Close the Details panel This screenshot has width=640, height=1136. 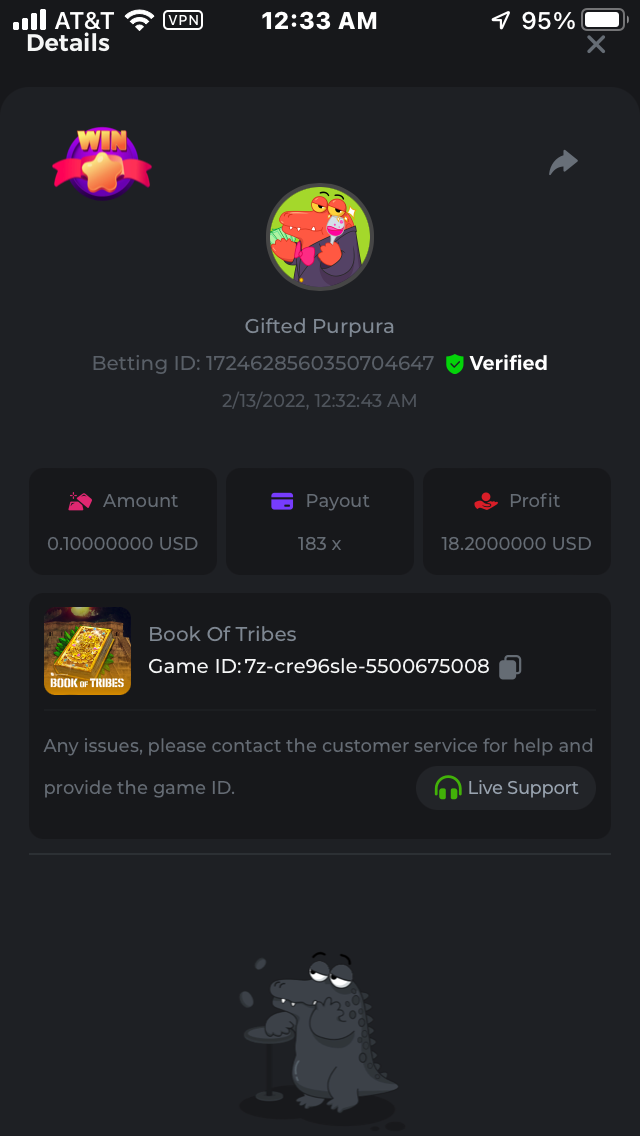click(596, 44)
